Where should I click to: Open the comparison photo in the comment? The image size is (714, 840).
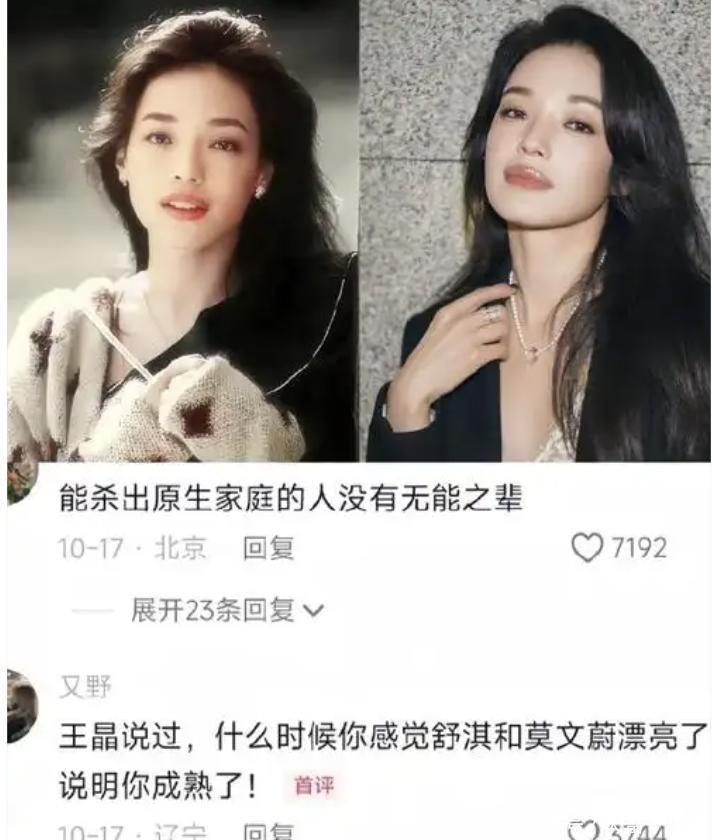tap(359, 231)
